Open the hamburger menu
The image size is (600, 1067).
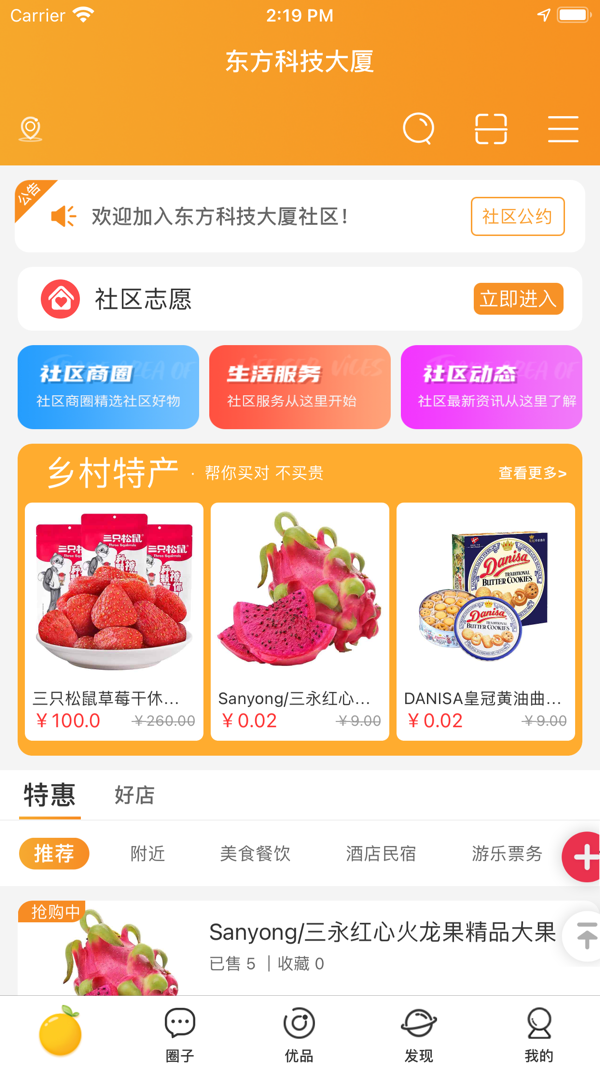[563, 129]
